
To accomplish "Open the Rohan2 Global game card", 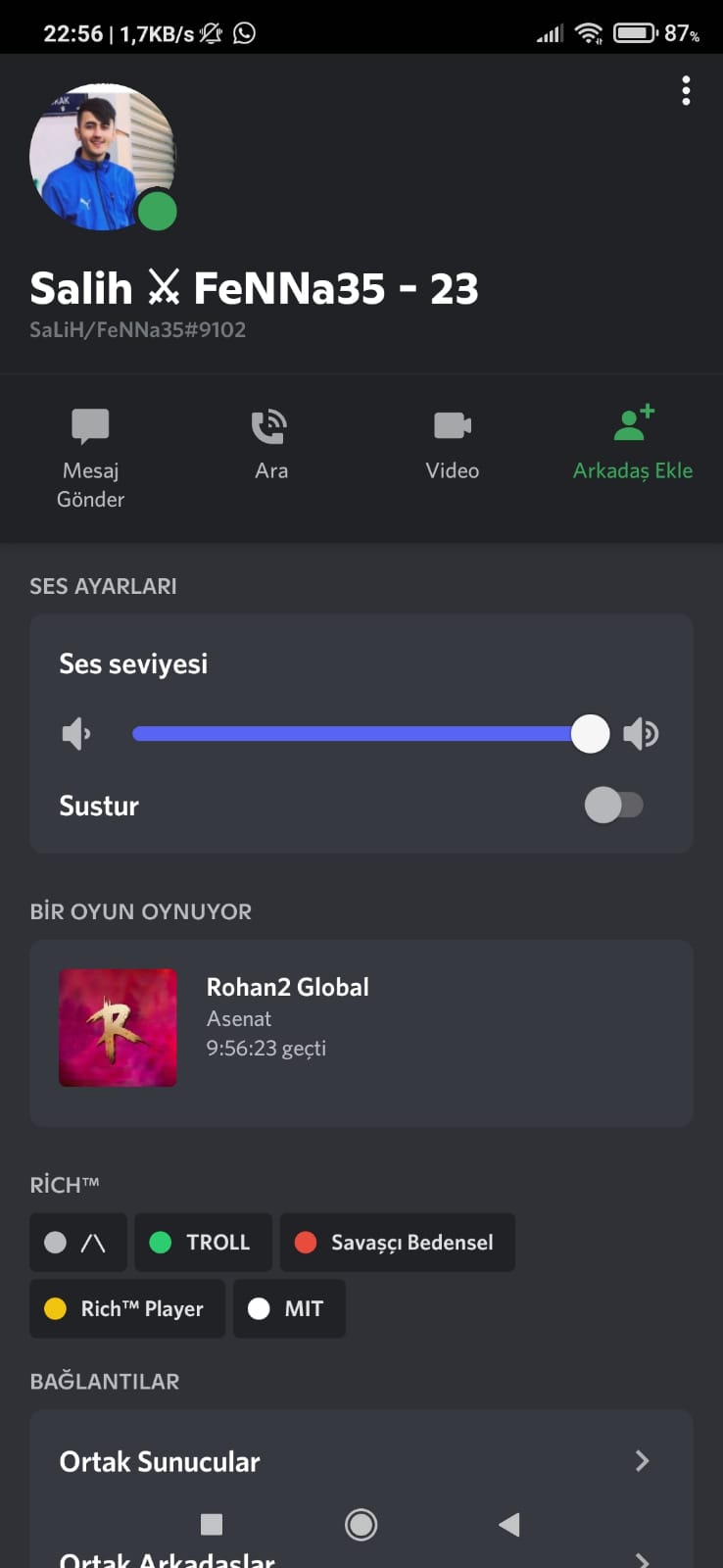I will click(361, 1033).
